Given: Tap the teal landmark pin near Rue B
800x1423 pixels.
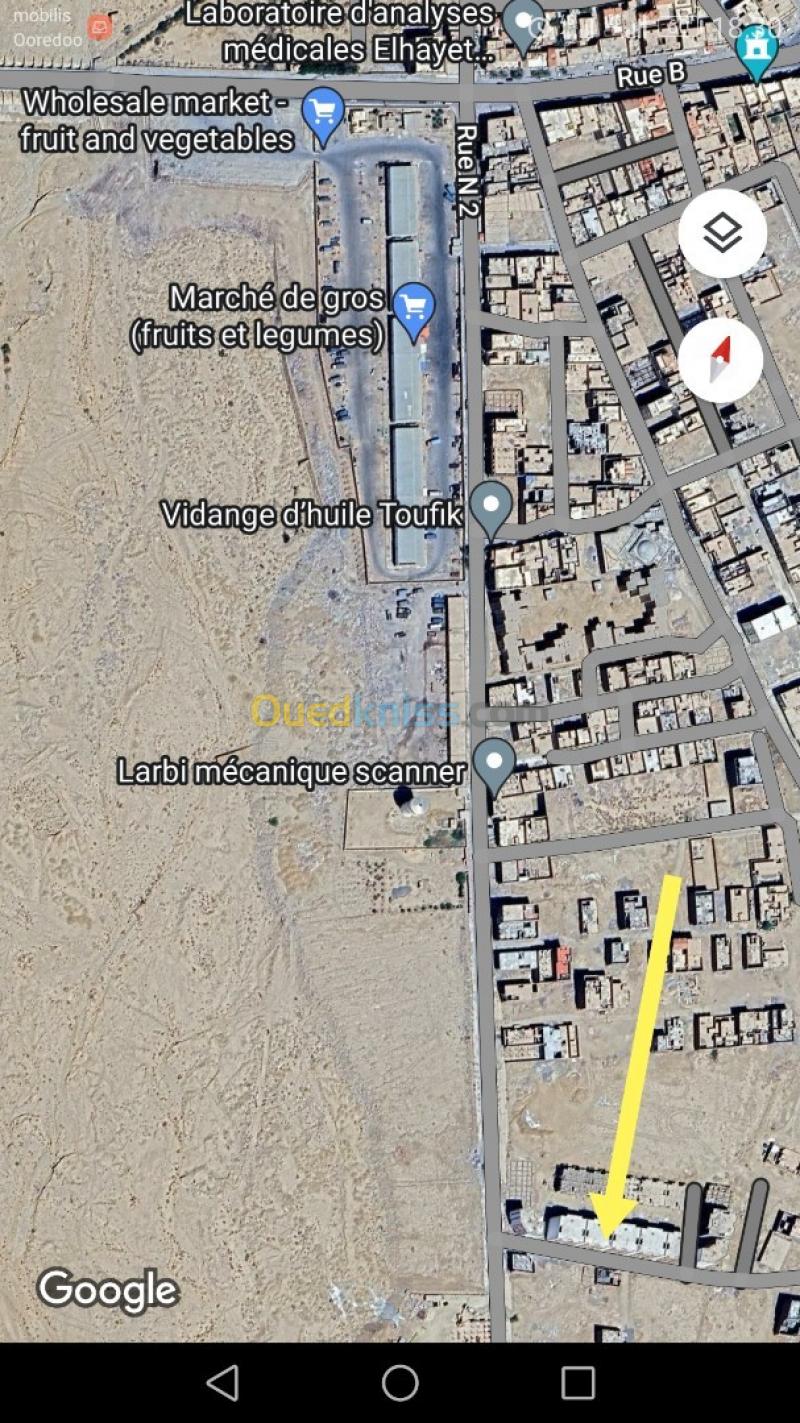Looking at the screenshot, I should tap(757, 50).
